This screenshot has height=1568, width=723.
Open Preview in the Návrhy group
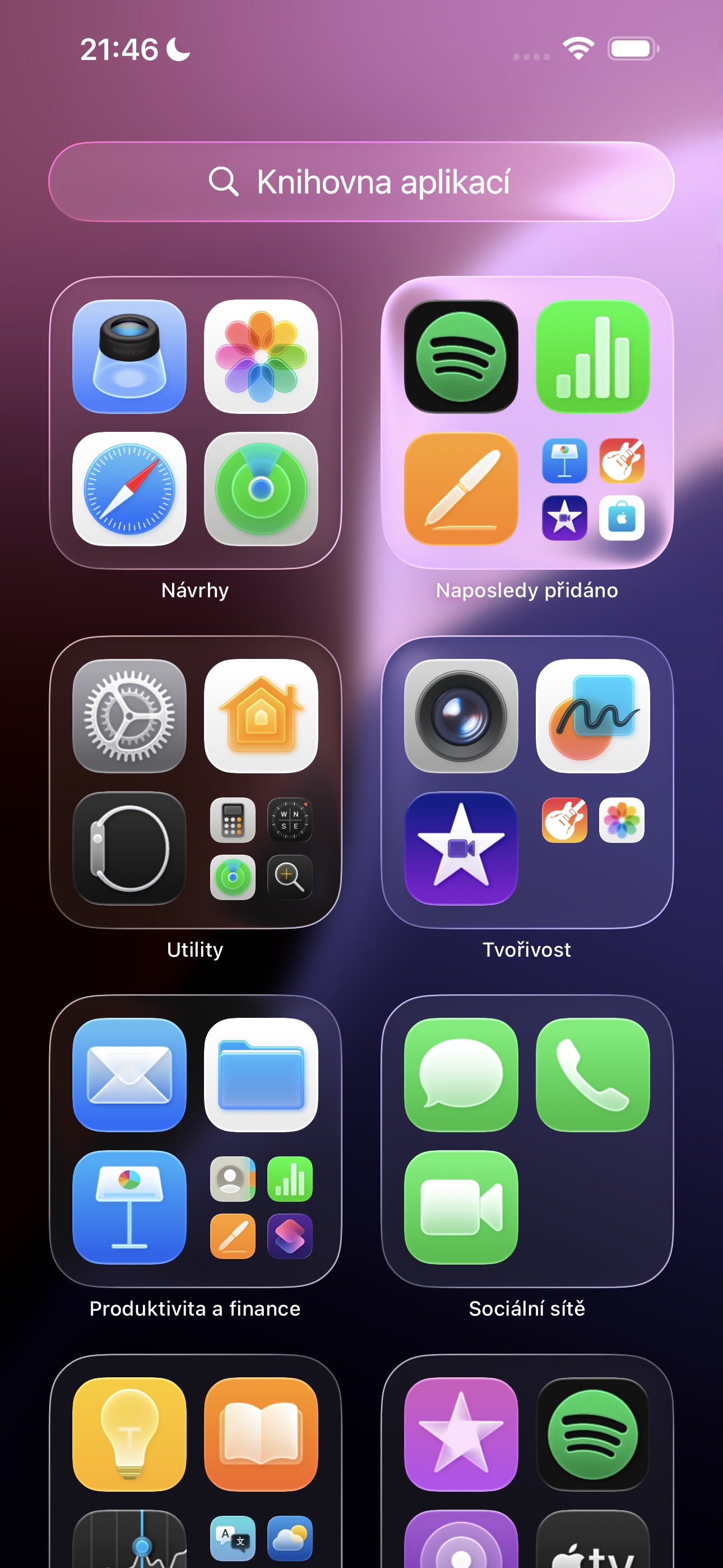[x=129, y=357]
